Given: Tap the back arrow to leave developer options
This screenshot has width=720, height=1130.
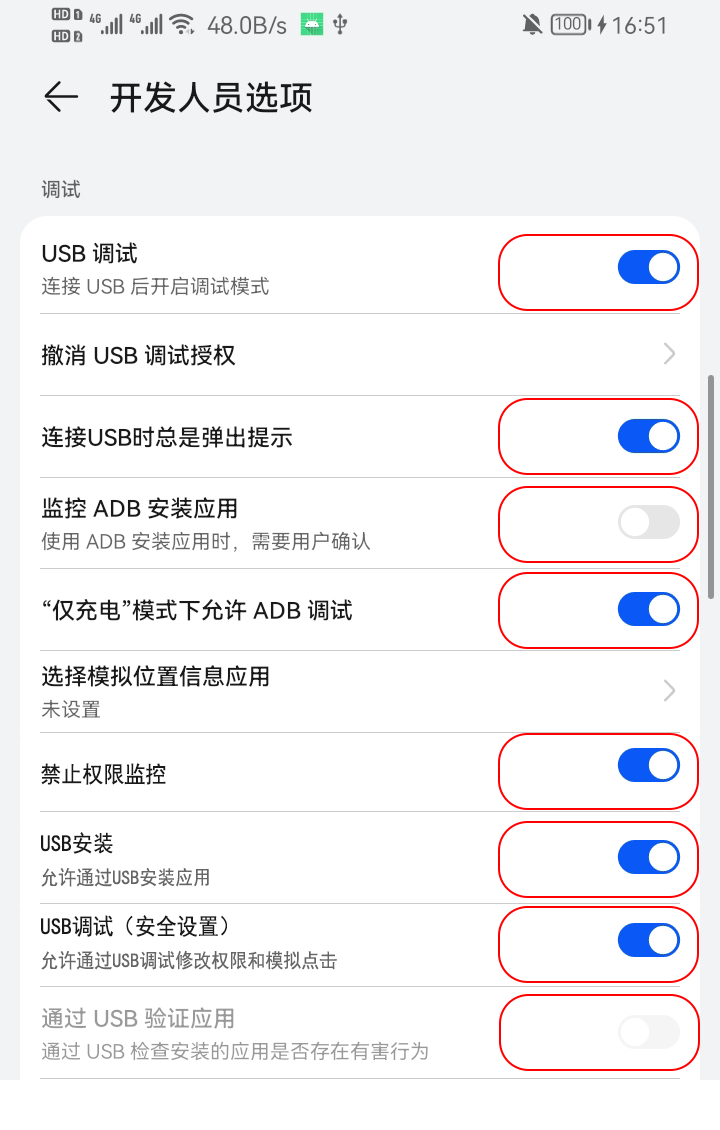Looking at the screenshot, I should (60, 97).
